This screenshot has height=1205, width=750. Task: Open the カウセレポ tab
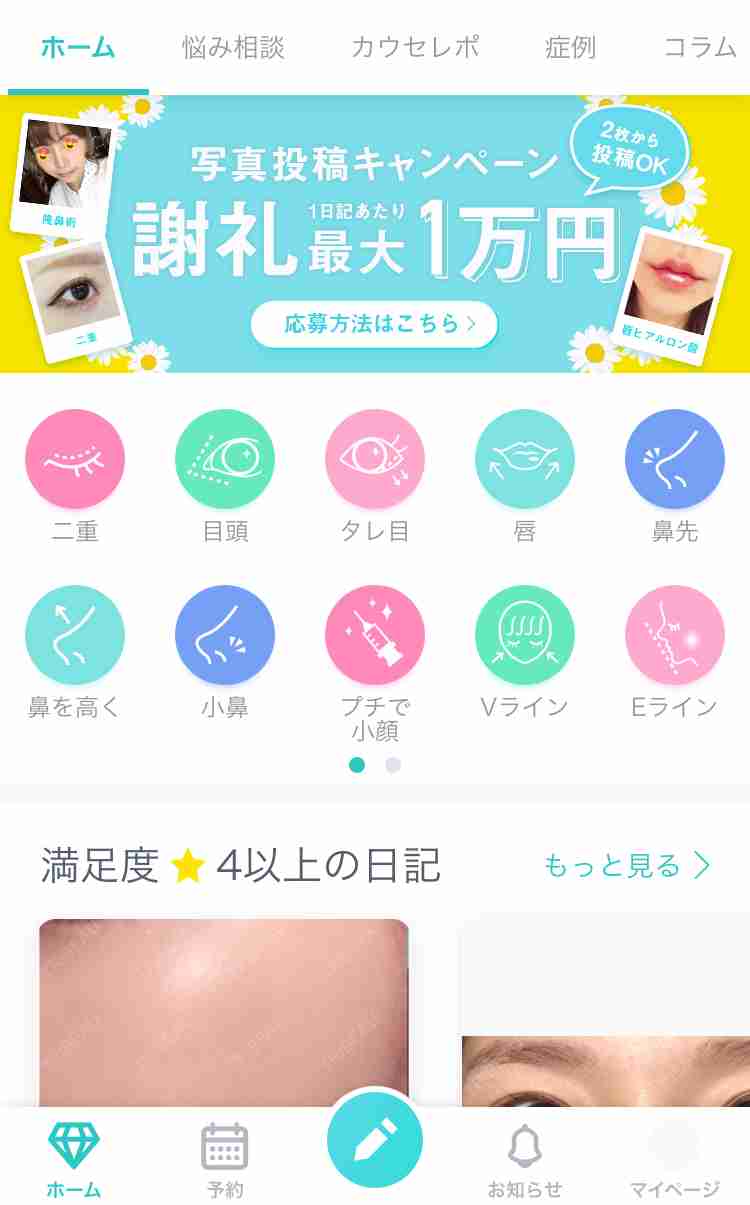pos(415,47)
